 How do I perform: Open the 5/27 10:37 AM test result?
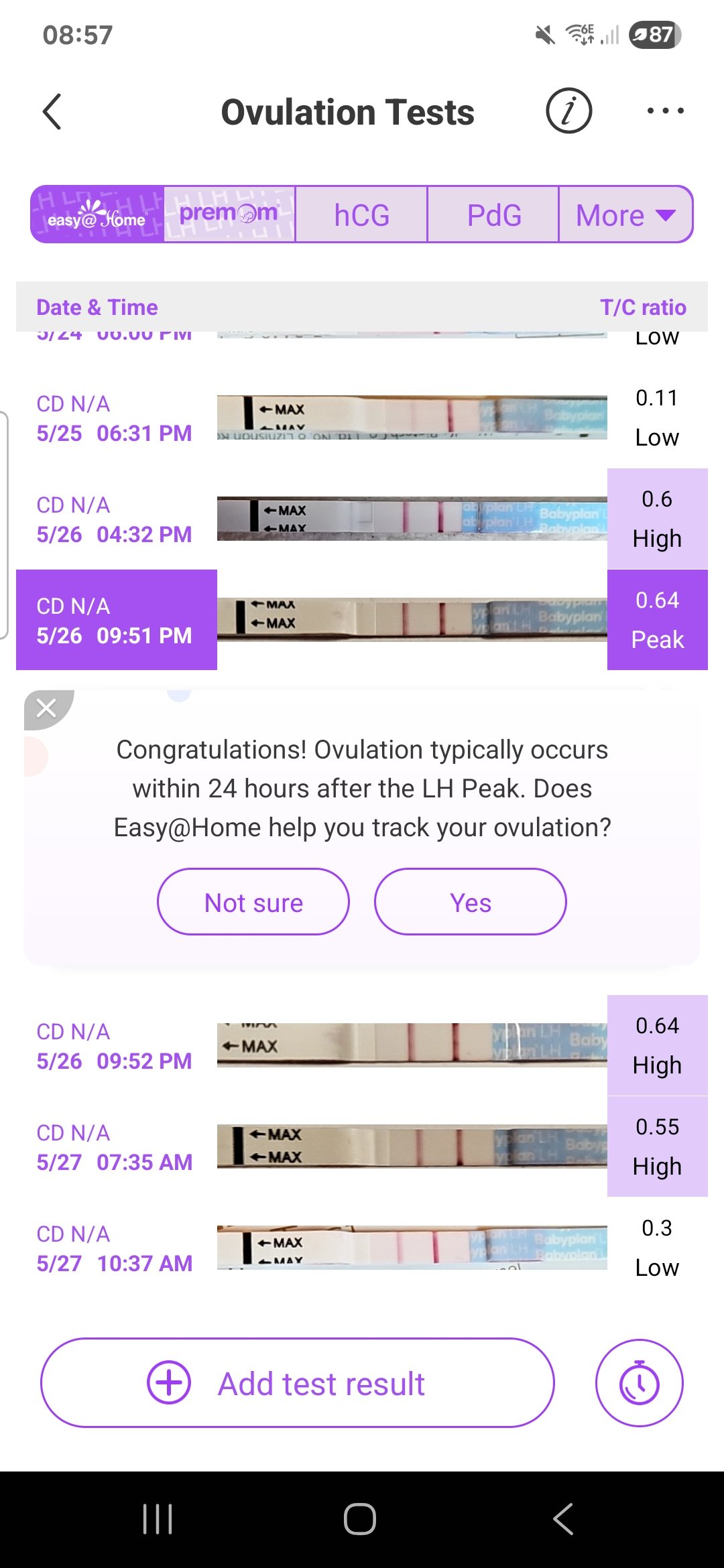tap(362, 1248)
